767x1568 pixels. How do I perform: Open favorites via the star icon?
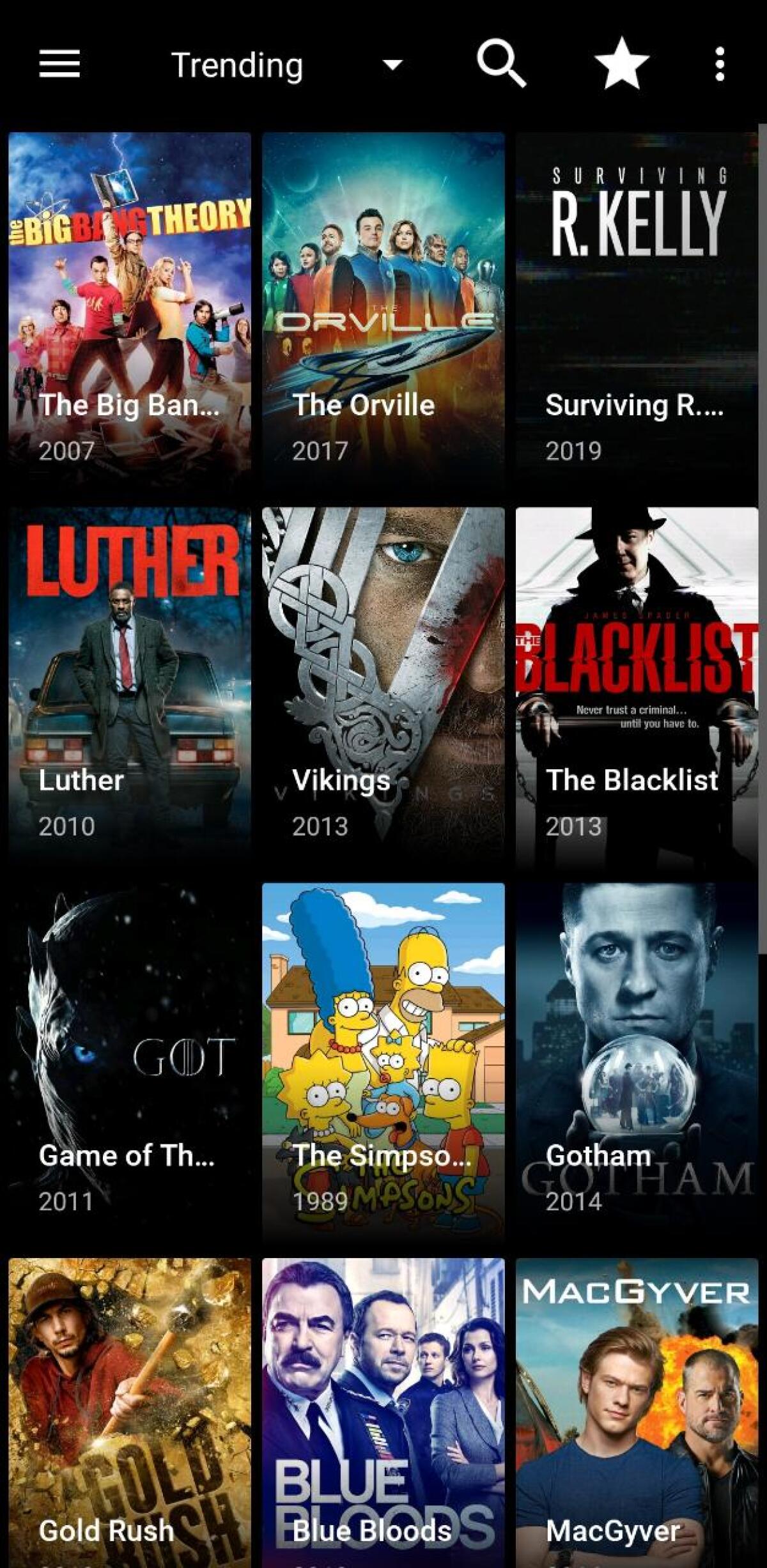click(617, 64)
